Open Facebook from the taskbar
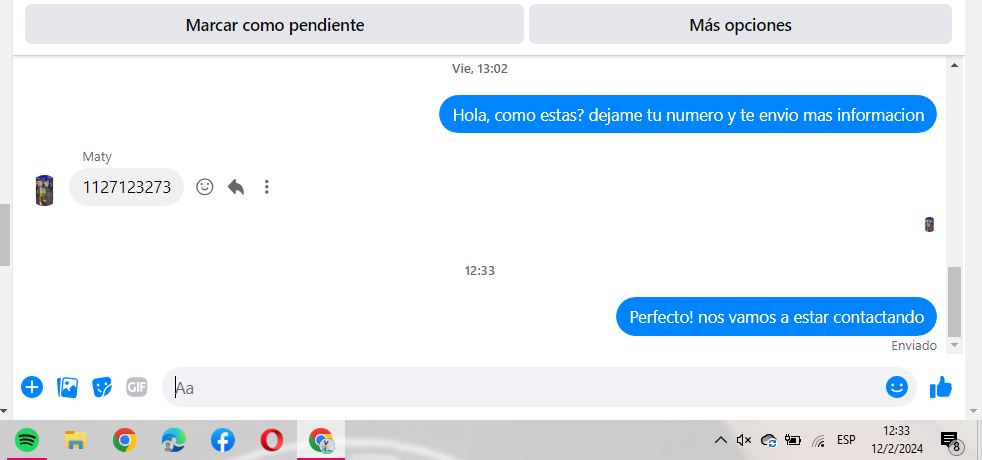Image resolution: width=982 pixels, height=460 pixels. click(223, 440)
